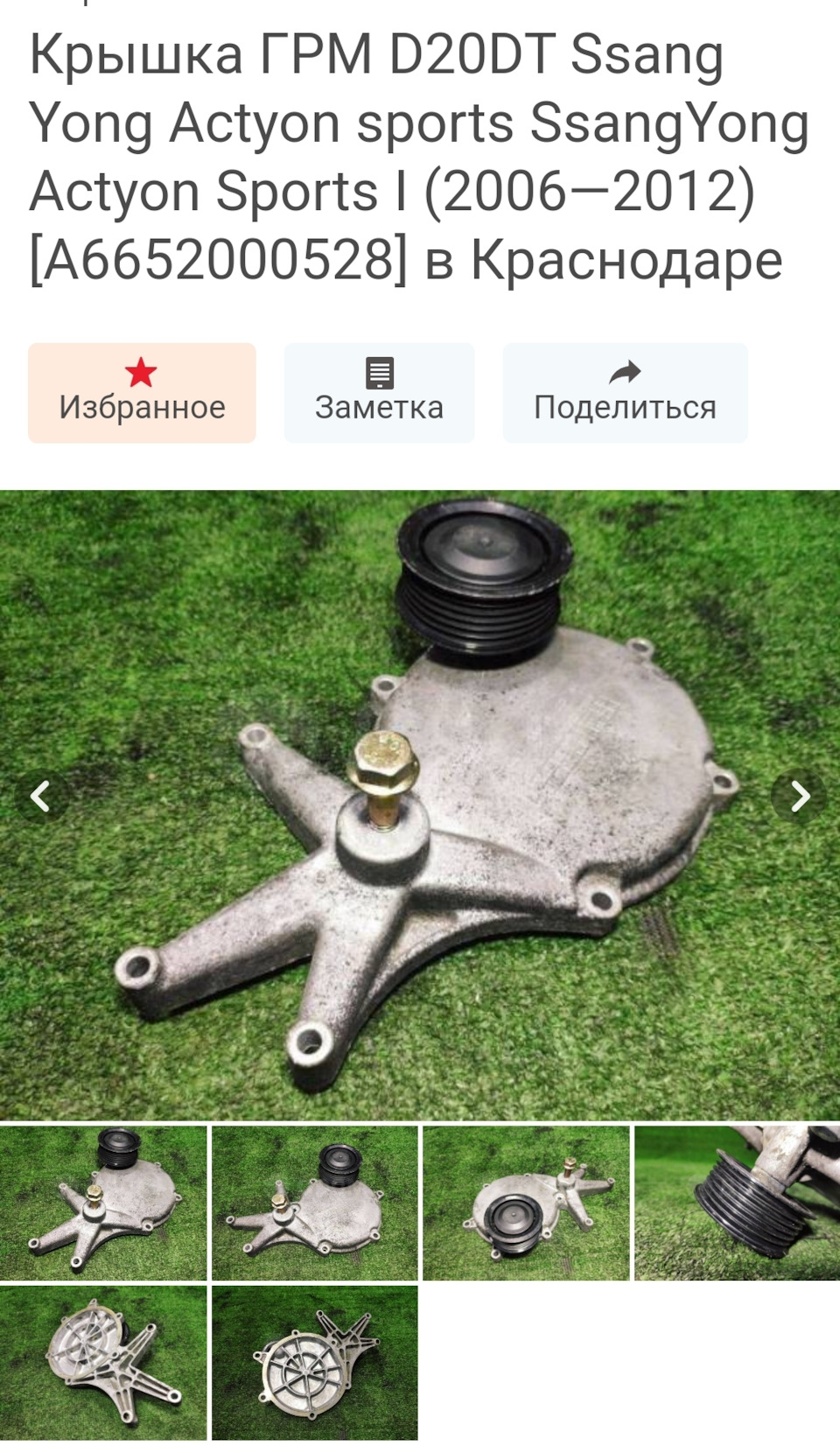840x1453 pixels.
Task: Show previous photo with left arrow
Action: coord(39,796)
